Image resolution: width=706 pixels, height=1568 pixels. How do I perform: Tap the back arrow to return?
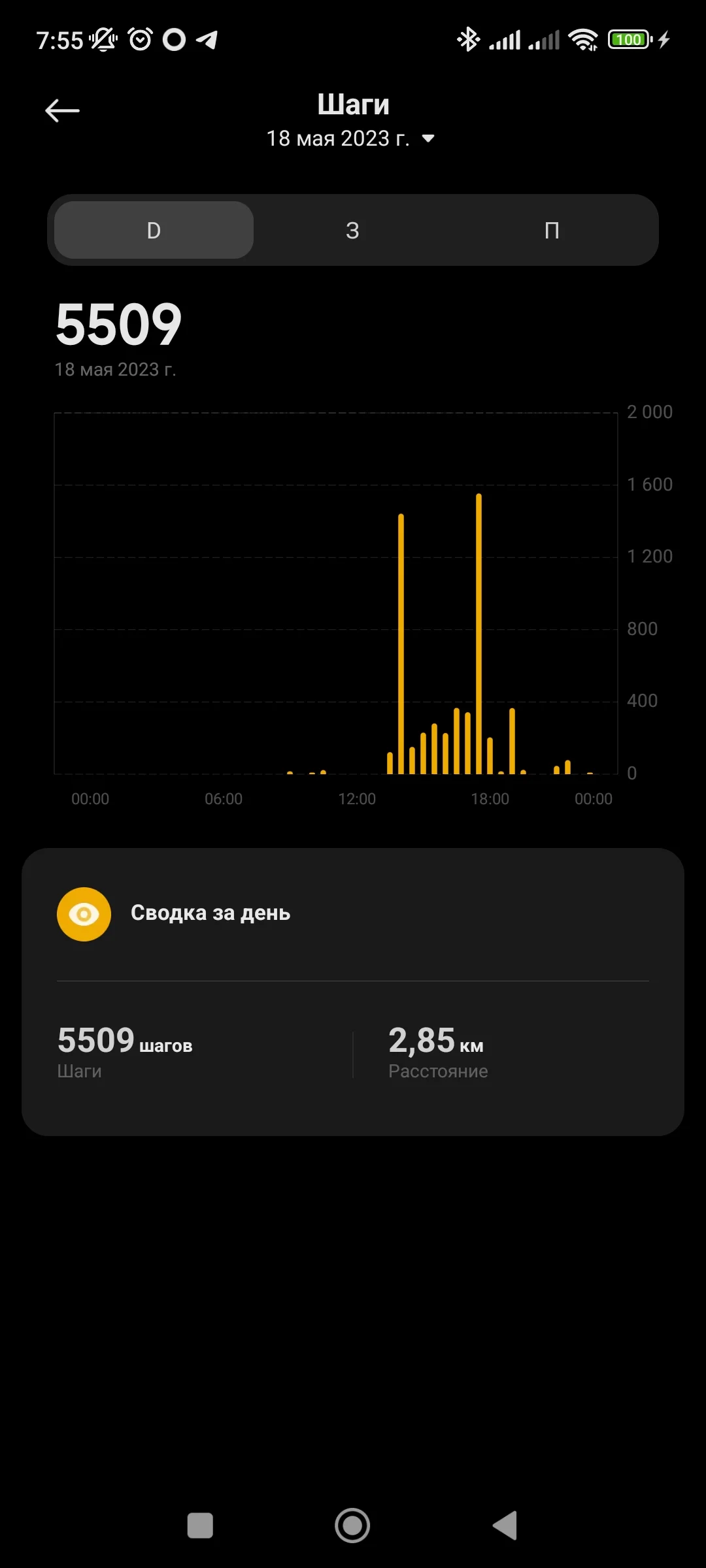coord(62,110)
